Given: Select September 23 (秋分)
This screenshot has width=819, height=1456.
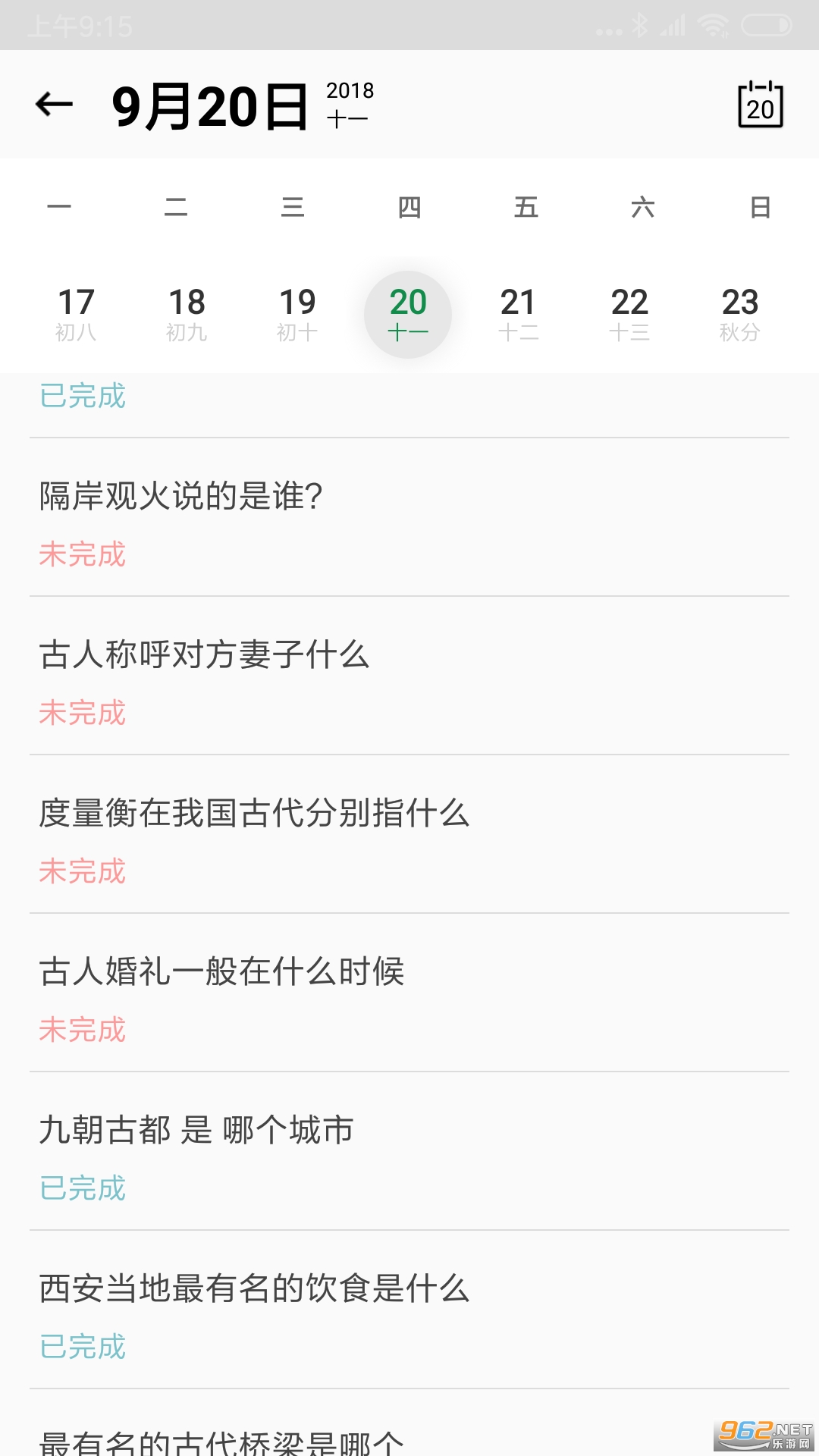Looking at the screenshot, I should [740, 314].
